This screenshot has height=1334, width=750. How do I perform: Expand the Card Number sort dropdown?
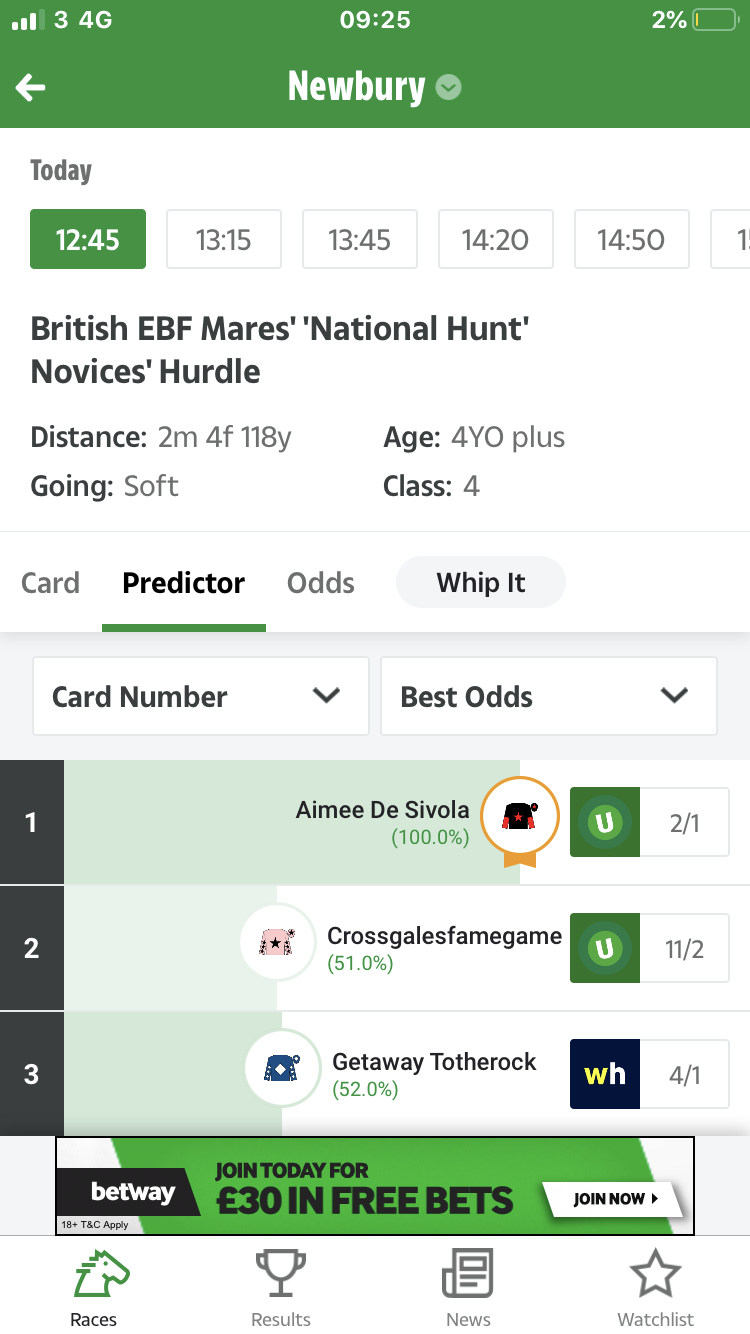tap(201, 696)
